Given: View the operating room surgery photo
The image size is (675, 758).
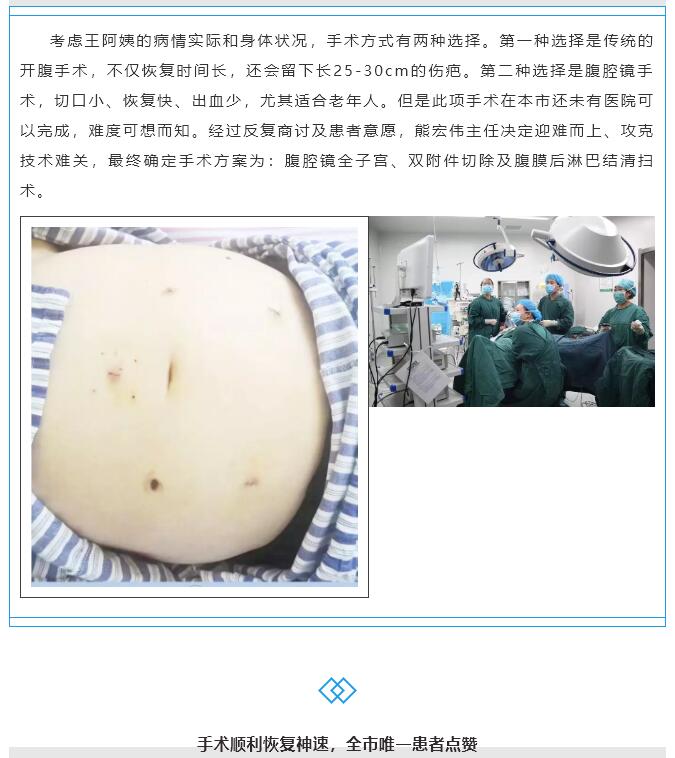Looking at the screenshot, I should click(x=512, y=311).
